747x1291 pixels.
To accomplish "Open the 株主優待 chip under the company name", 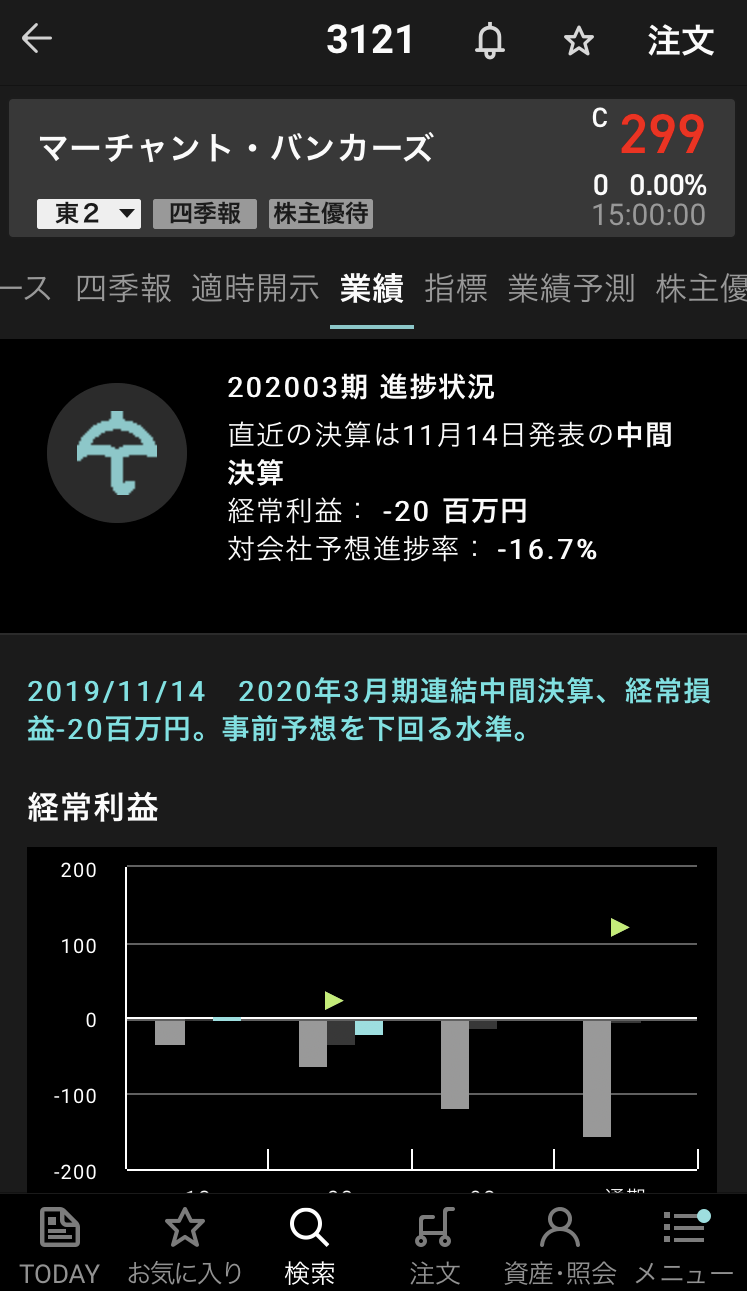I will (321, 214).
